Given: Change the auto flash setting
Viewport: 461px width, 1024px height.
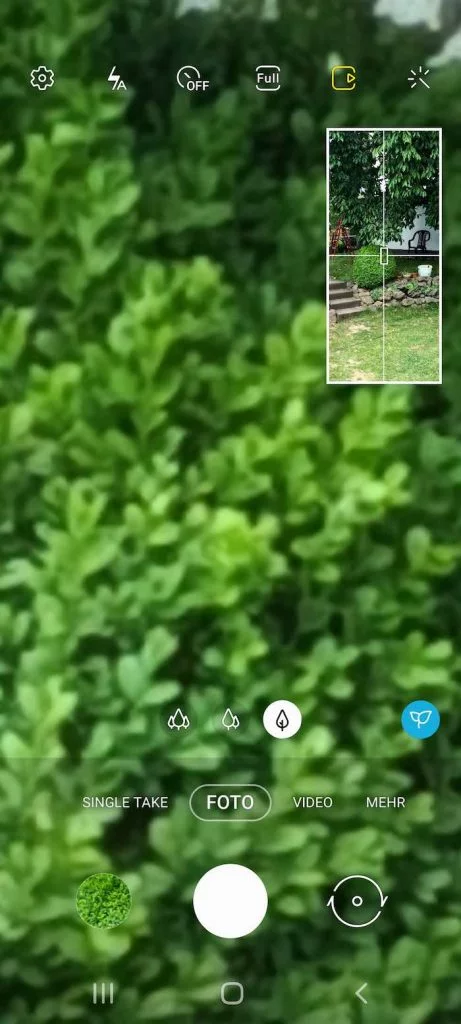Looking at the screenshot, I should point(117,78).
